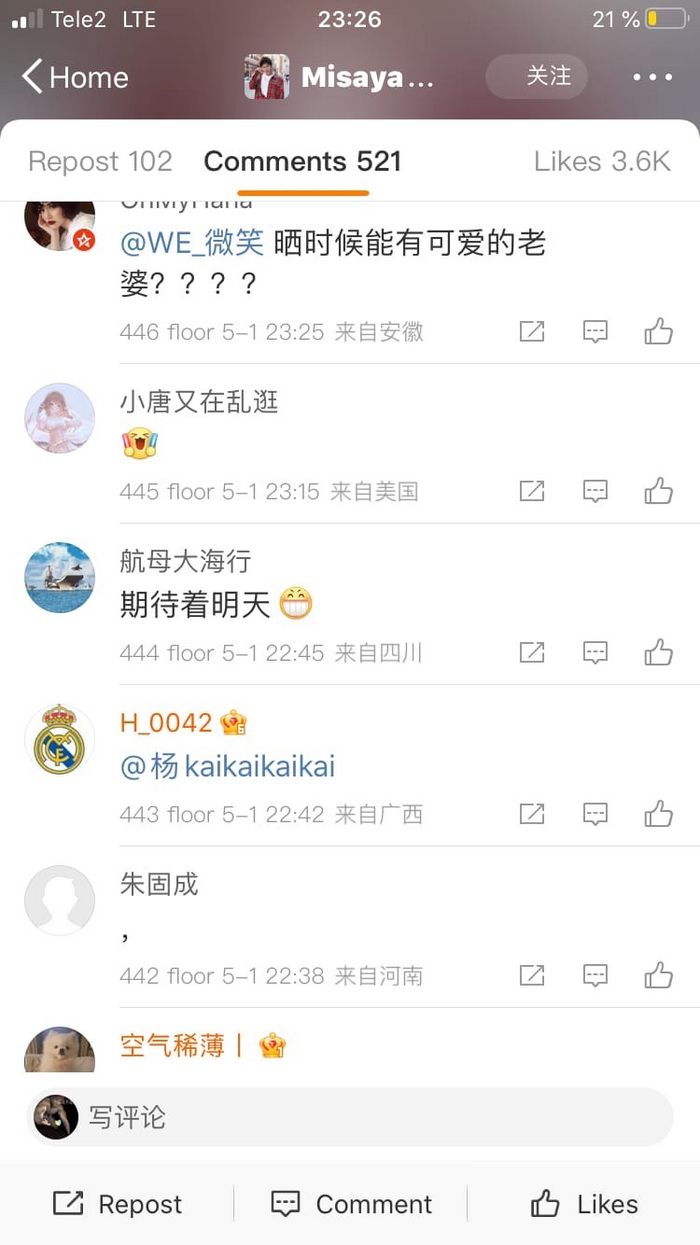Image resolution: width=700 pixels, height=1245 pixels.
Task: Open the three-dot overflow menu
Action: (652, 77)
